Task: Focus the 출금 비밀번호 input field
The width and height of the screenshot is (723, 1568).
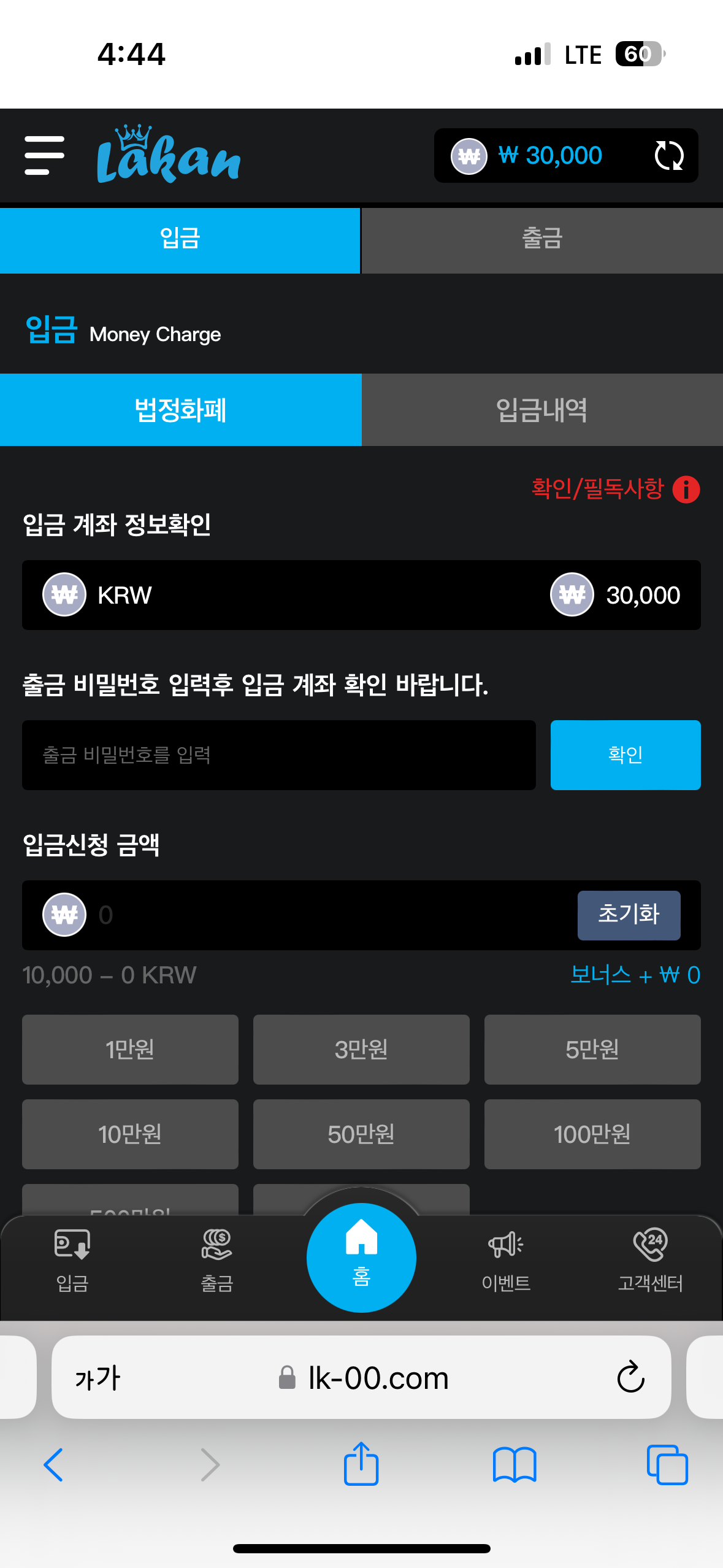Action: tap(278, 755)
